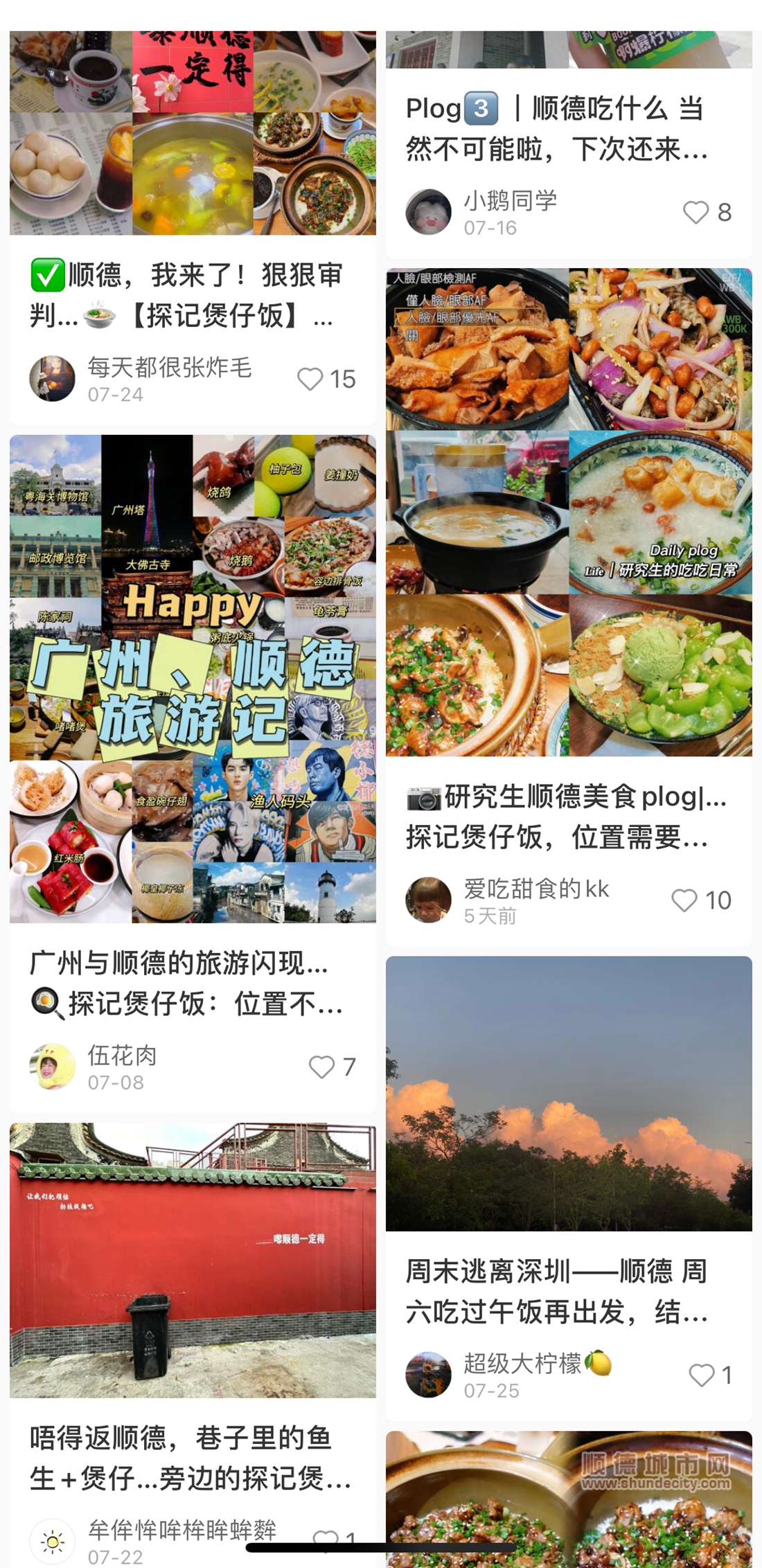The image size is (762, 1568).
Task: View 每天都很张炸毛's profile avatar
Action: [x=53, y=379]
